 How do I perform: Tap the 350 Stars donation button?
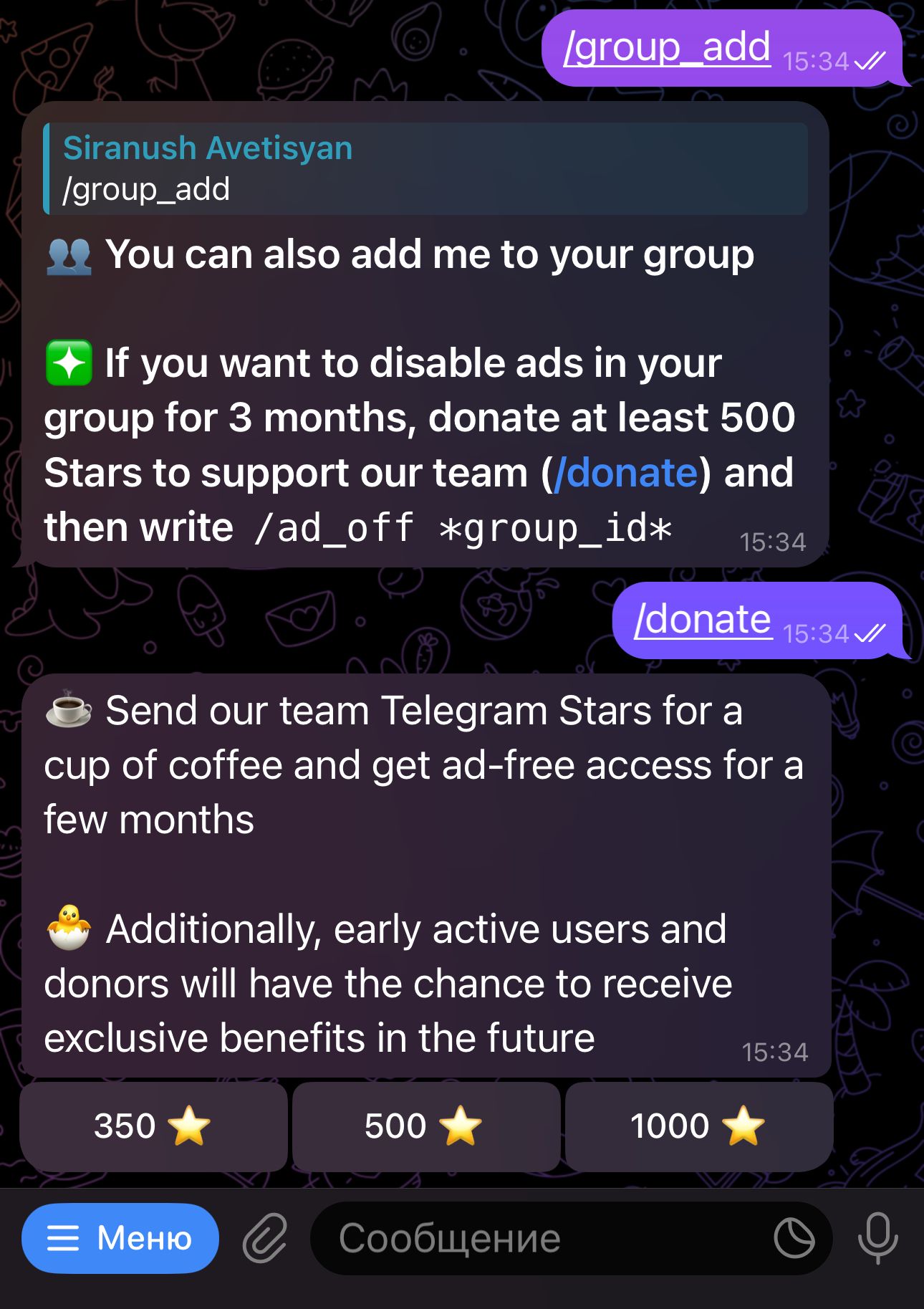coord(153,1125)
